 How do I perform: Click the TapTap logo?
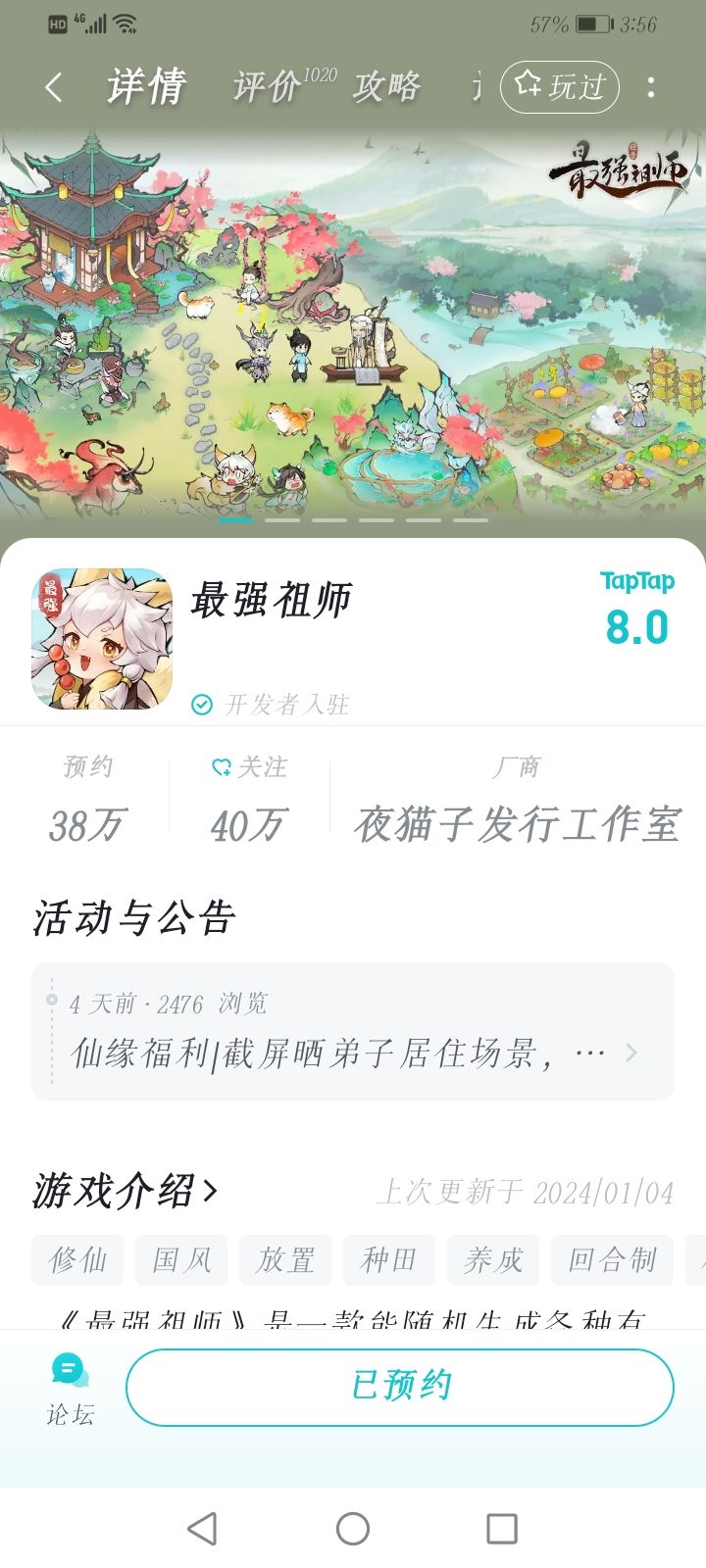[635, 581]
